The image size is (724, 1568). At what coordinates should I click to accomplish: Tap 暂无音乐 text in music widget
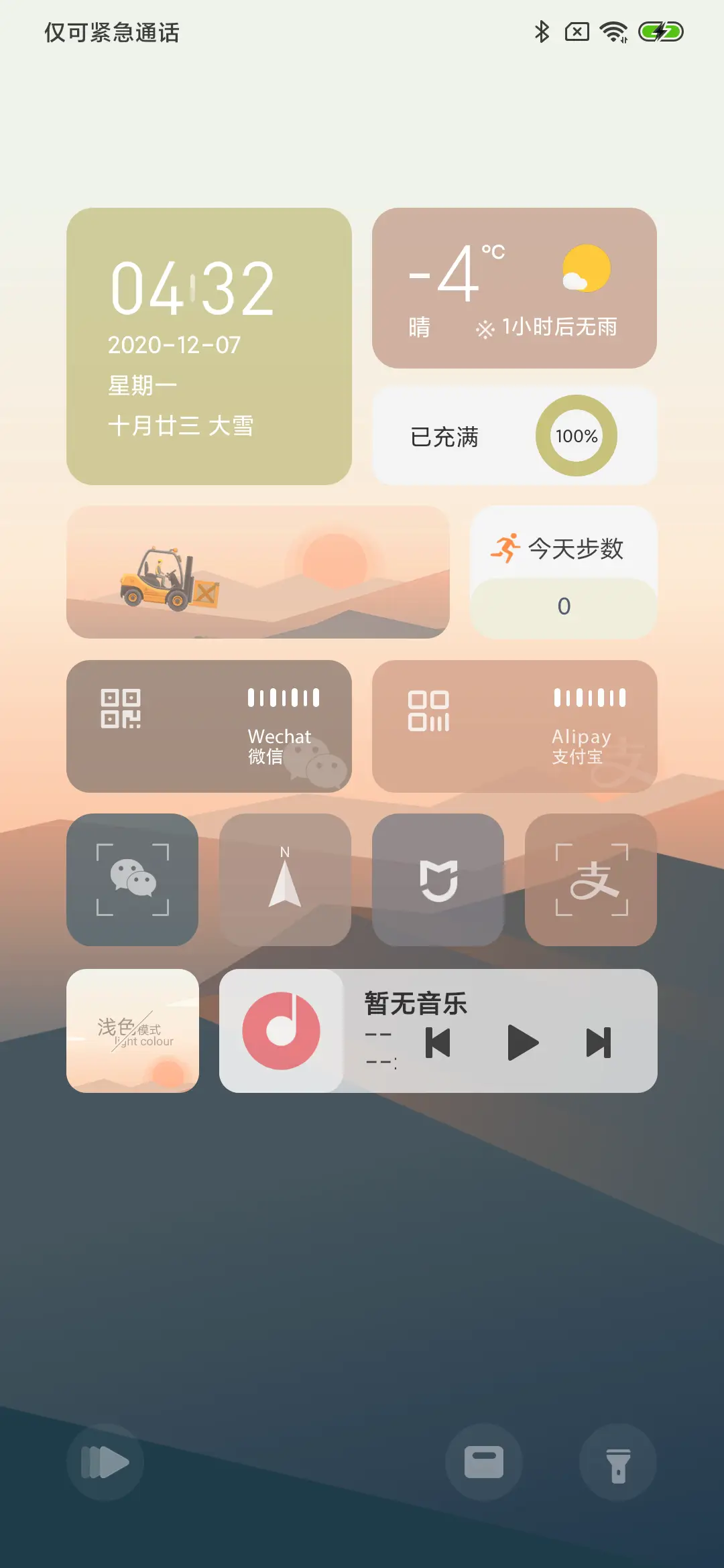coord(417,1003)
